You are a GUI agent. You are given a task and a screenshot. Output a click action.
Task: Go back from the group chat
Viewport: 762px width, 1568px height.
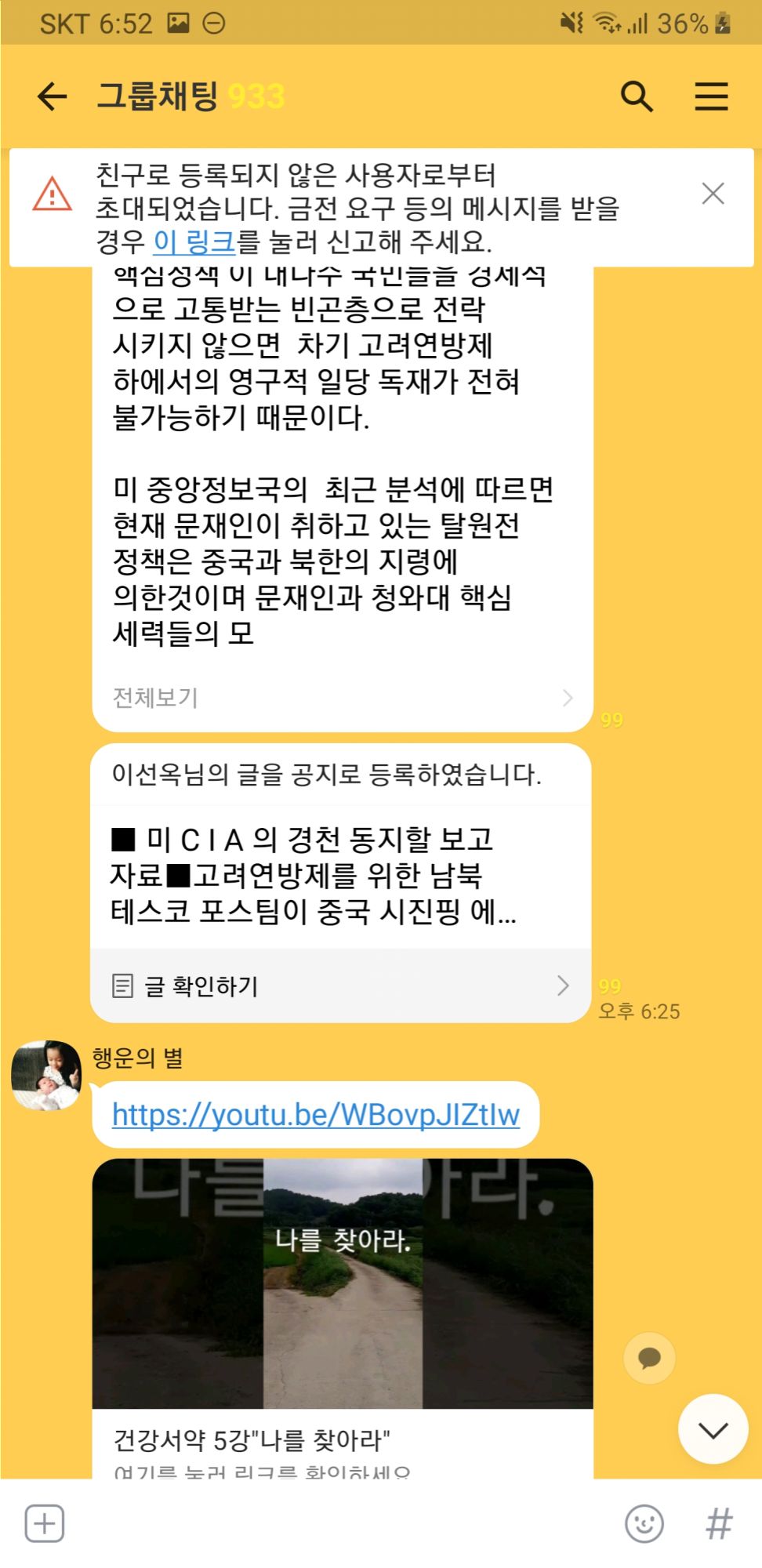point(53,97)
